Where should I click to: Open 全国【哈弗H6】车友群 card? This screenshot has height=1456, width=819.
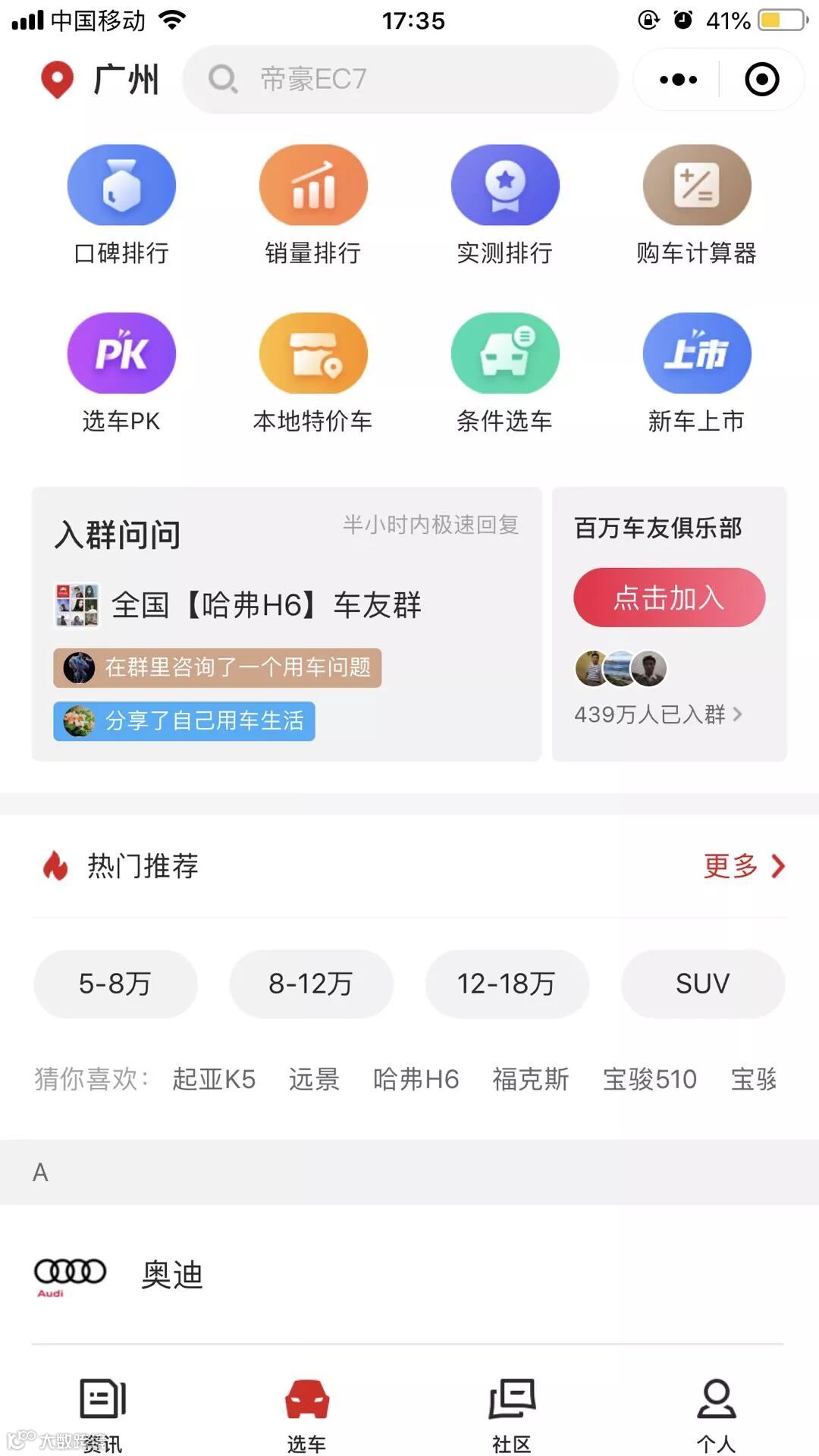pyautogui.click(x=265, y=605)
